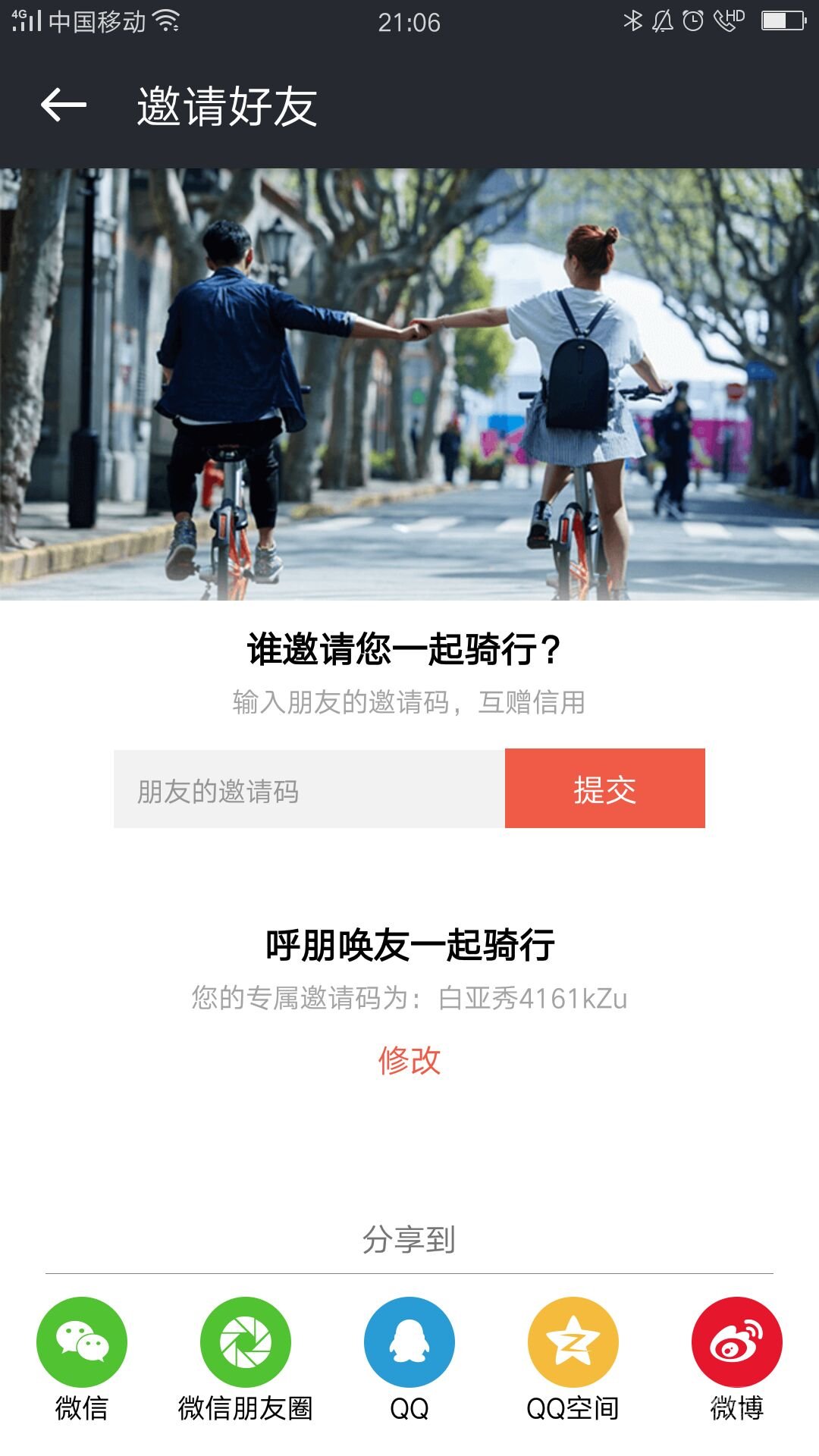Tap 修改 to edit your invite code
The image size is (819, 1456).
(x=409, y=1060)
